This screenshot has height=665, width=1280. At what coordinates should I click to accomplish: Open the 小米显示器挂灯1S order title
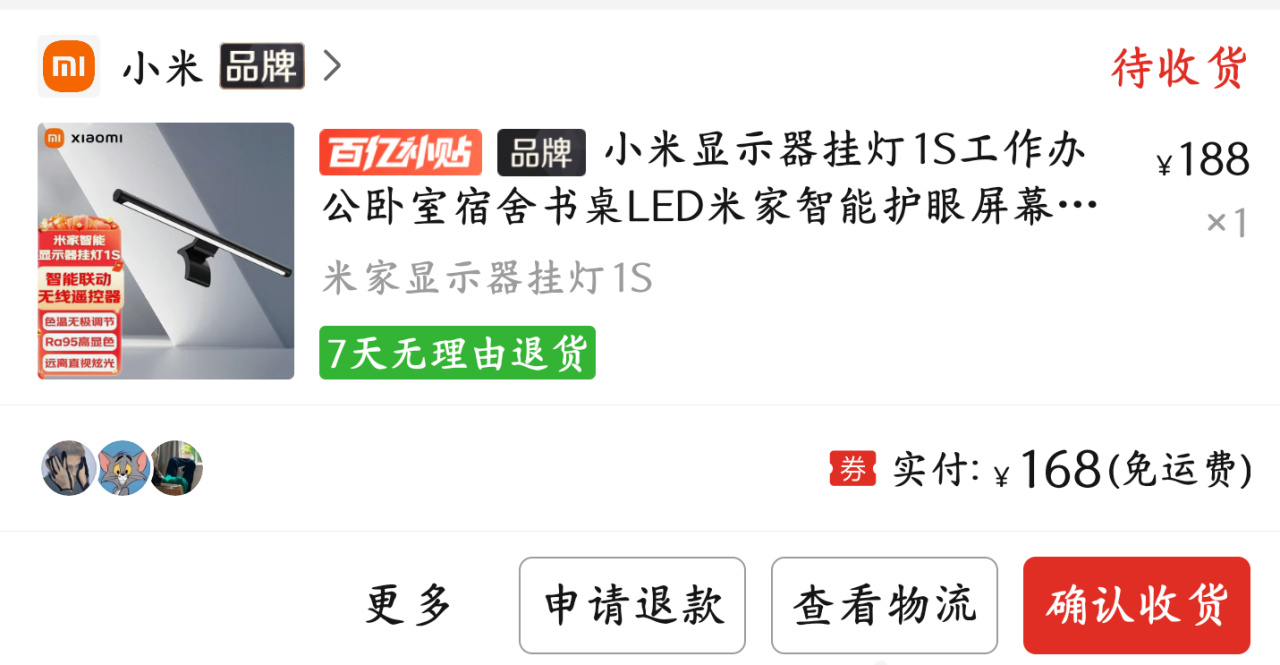708,180
